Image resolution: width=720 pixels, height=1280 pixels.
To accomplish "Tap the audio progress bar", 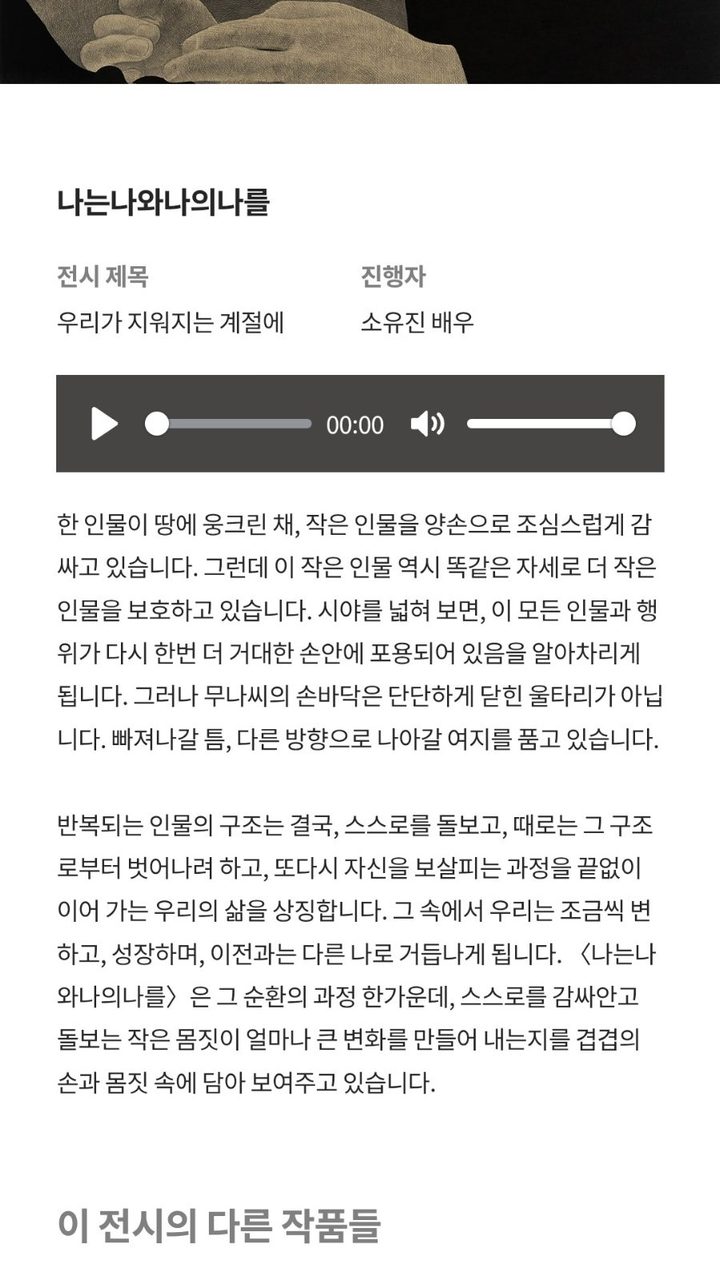I will coord(228,424).
